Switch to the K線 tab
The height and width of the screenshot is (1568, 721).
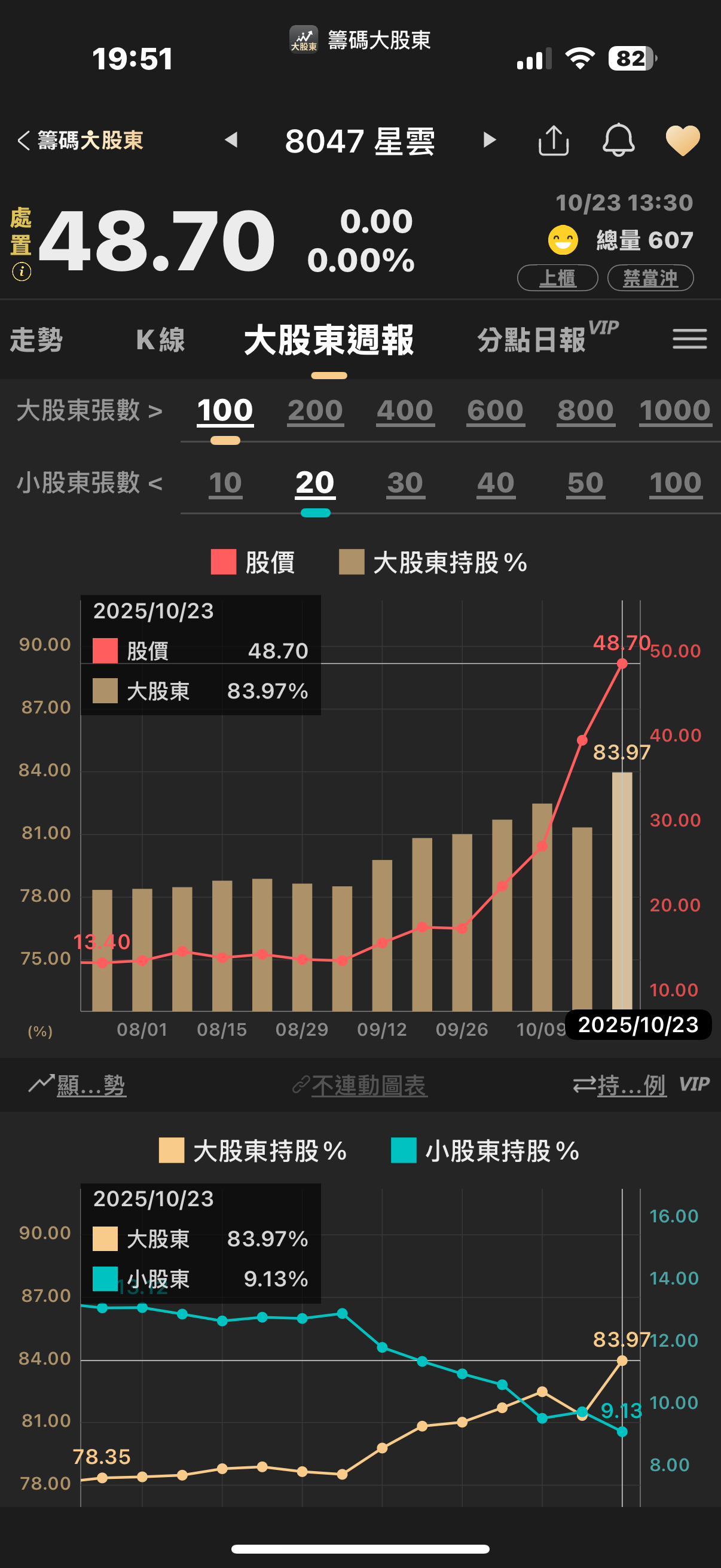tap(161, 340)
